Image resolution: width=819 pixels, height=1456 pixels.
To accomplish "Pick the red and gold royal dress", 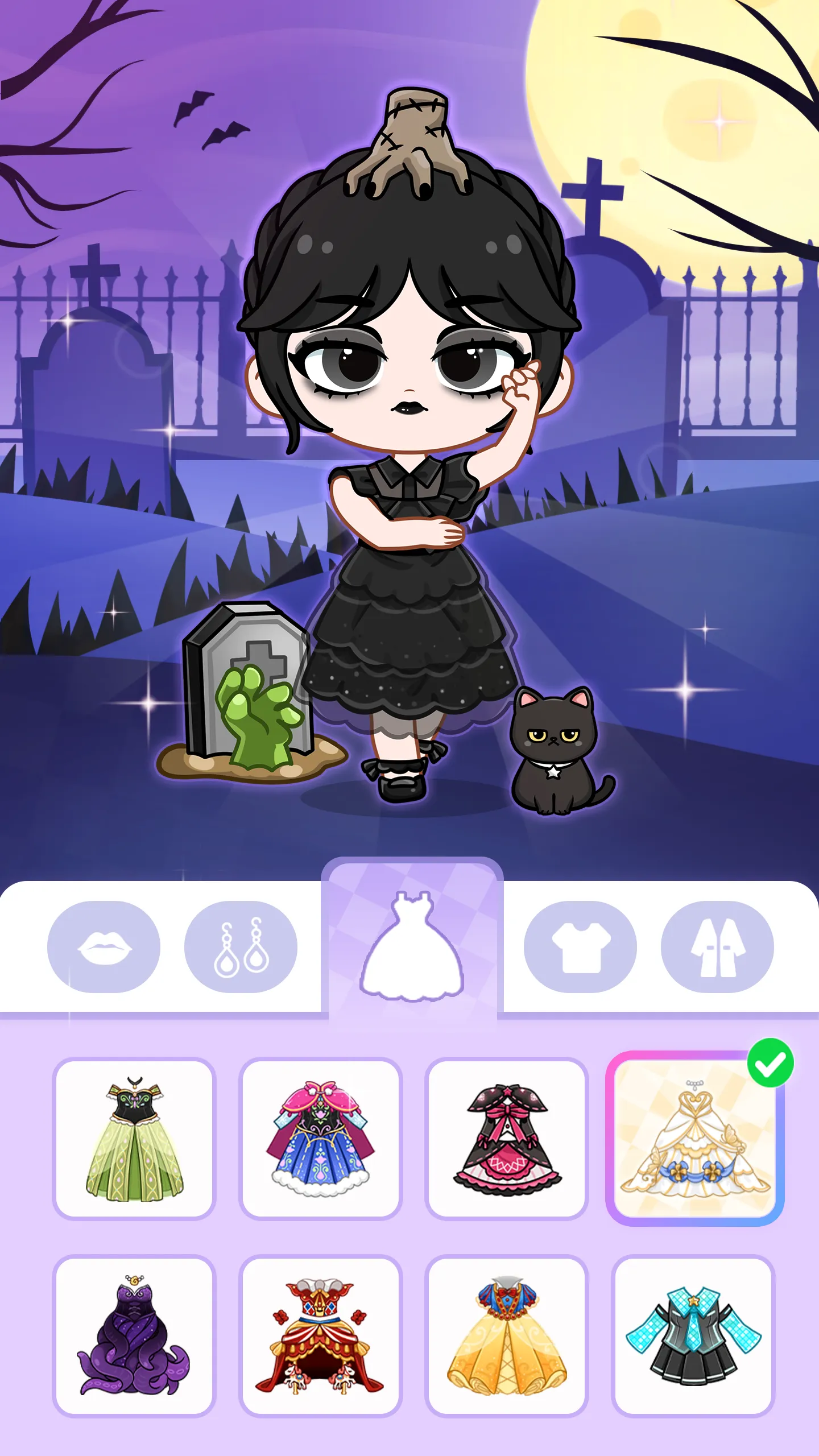I will [x=321, y=1336].
